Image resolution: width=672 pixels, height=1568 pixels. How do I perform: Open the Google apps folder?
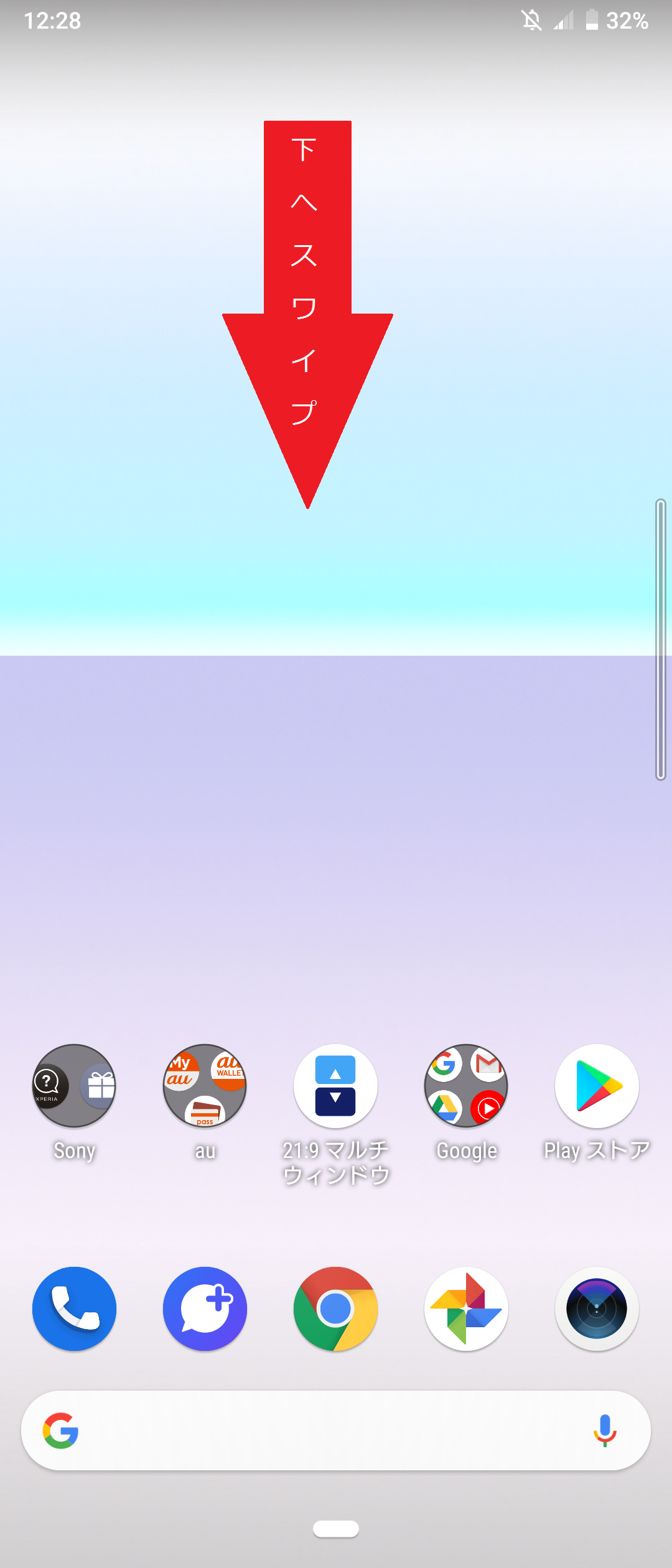(466, 1086)
